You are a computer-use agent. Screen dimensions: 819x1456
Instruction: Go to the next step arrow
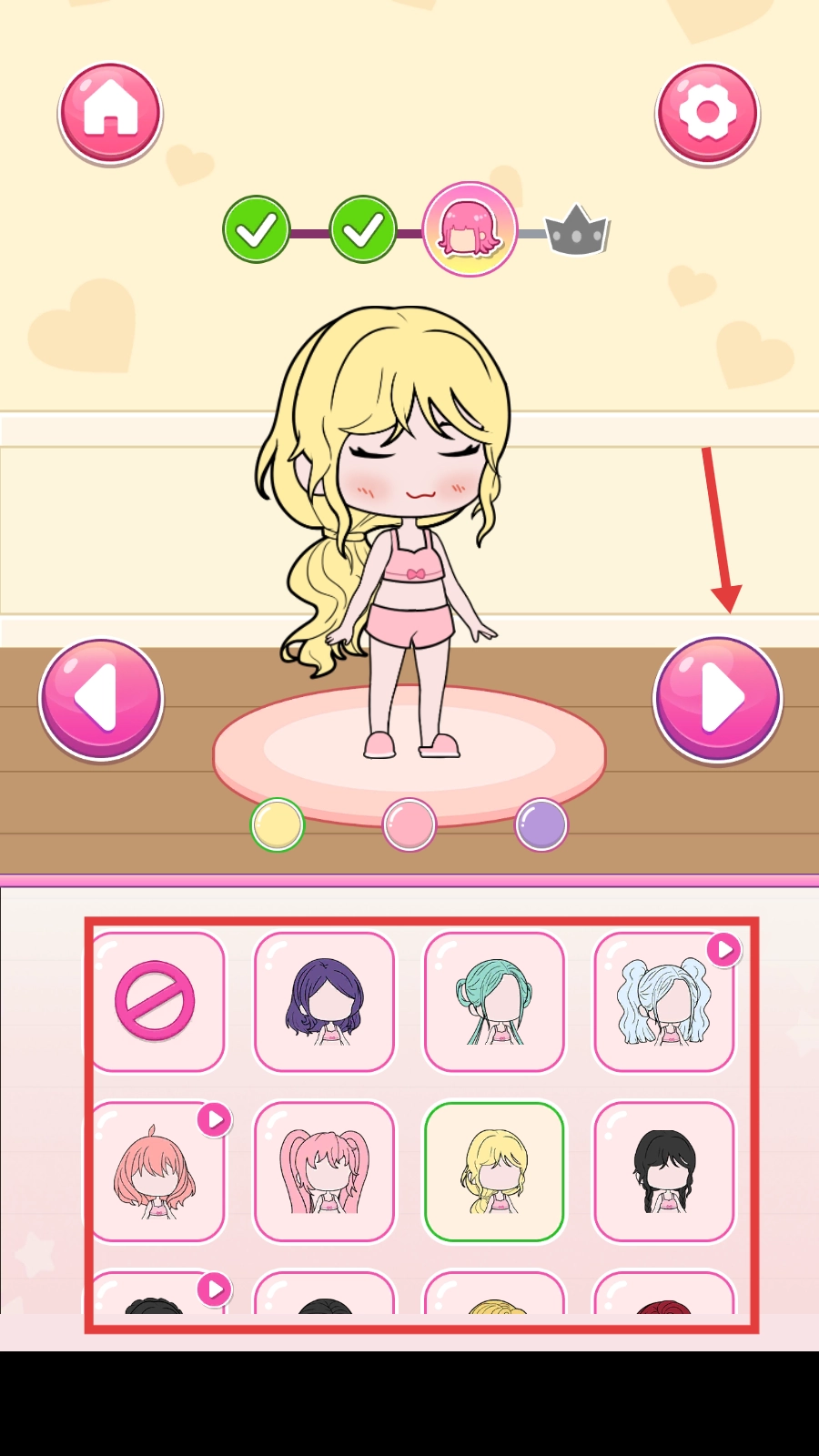717,699
